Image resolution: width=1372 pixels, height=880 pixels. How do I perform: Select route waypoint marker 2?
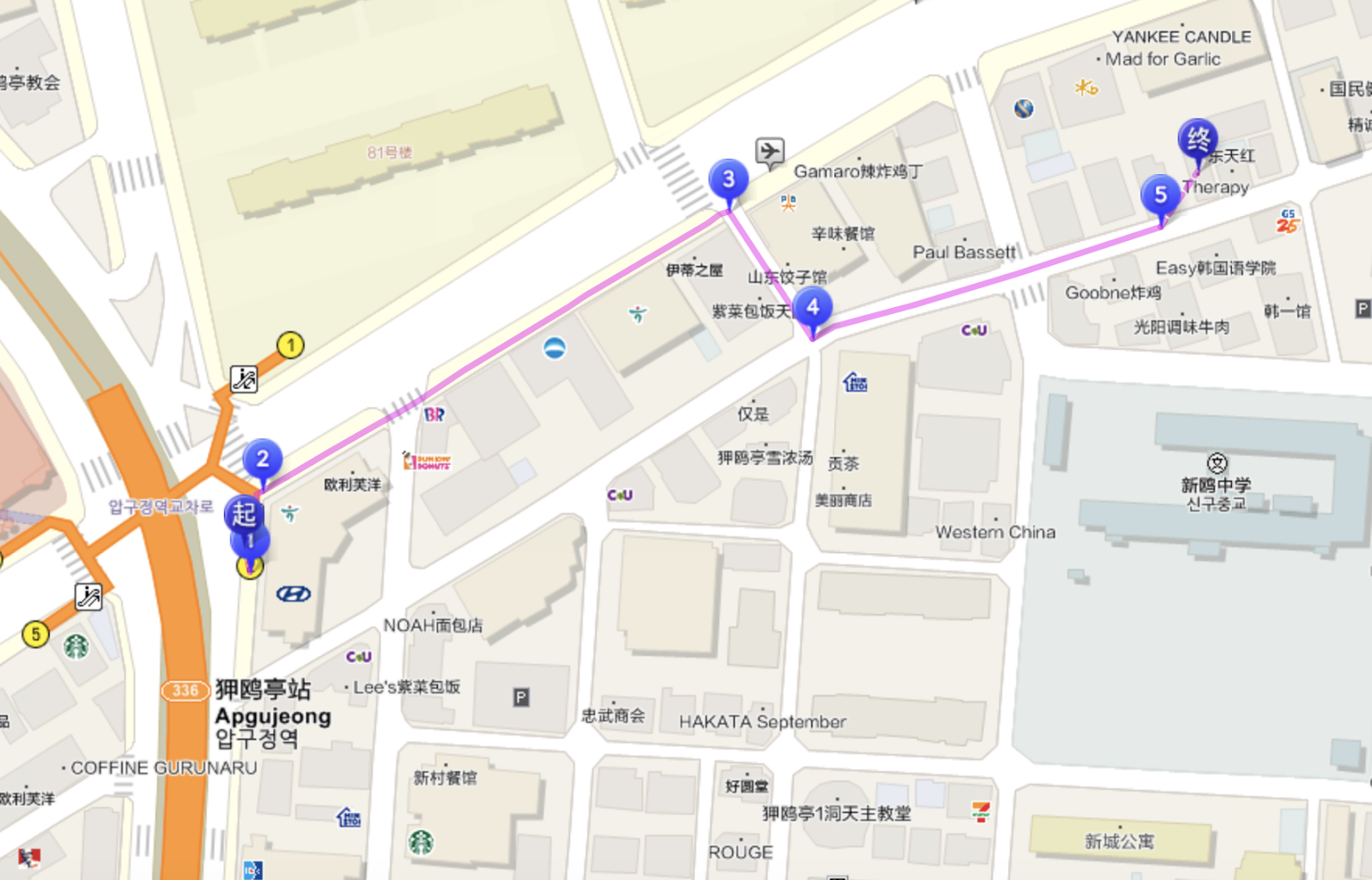point(262,460)
